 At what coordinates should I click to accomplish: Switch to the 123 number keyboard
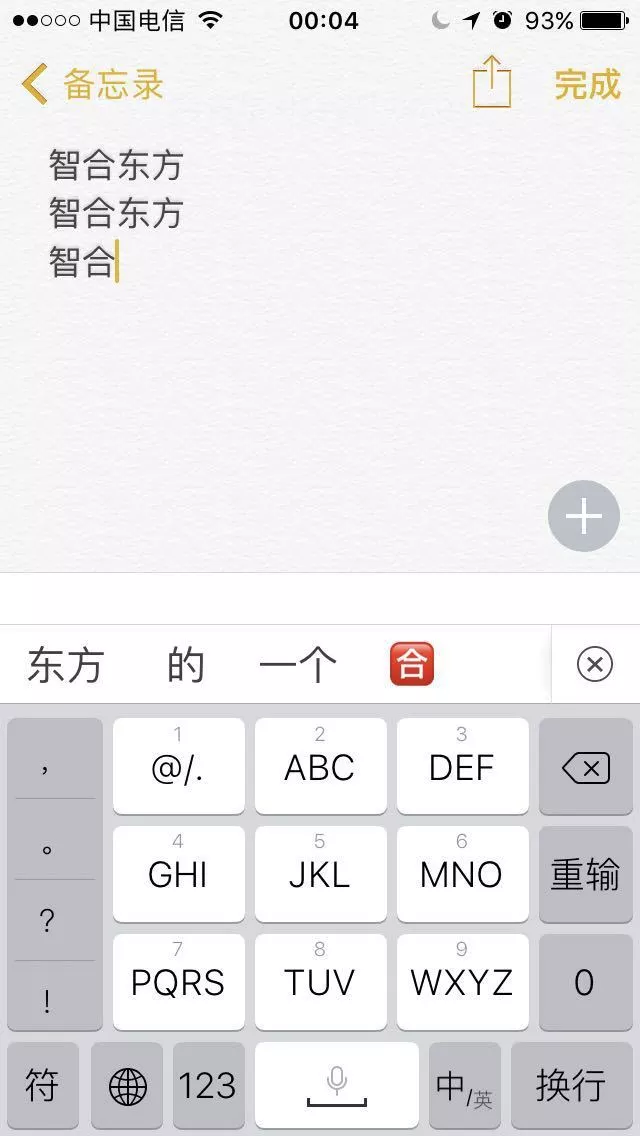pos(208,1085)
